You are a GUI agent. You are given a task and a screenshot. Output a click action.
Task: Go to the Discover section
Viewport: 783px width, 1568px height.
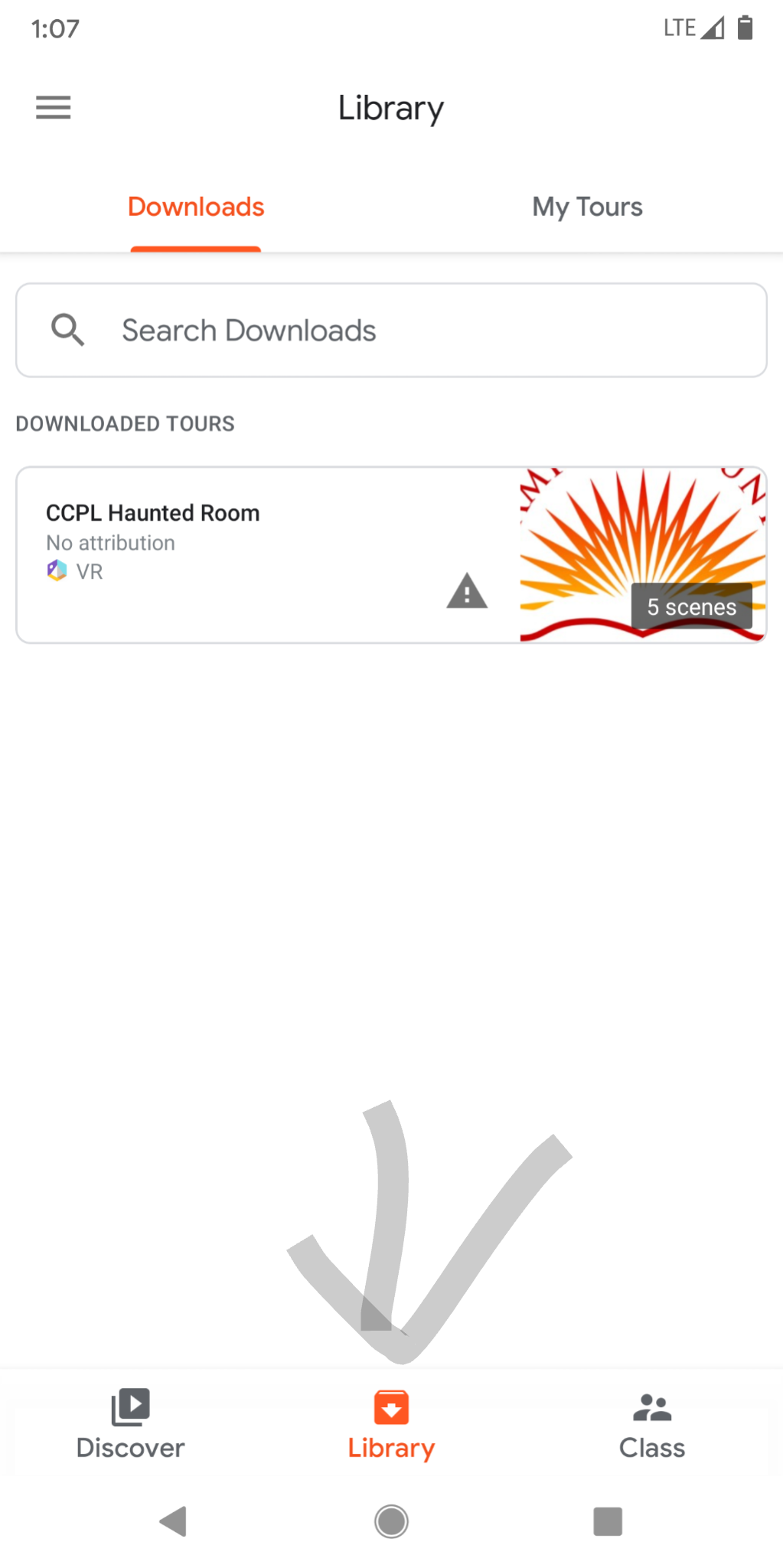[130, 1424]
